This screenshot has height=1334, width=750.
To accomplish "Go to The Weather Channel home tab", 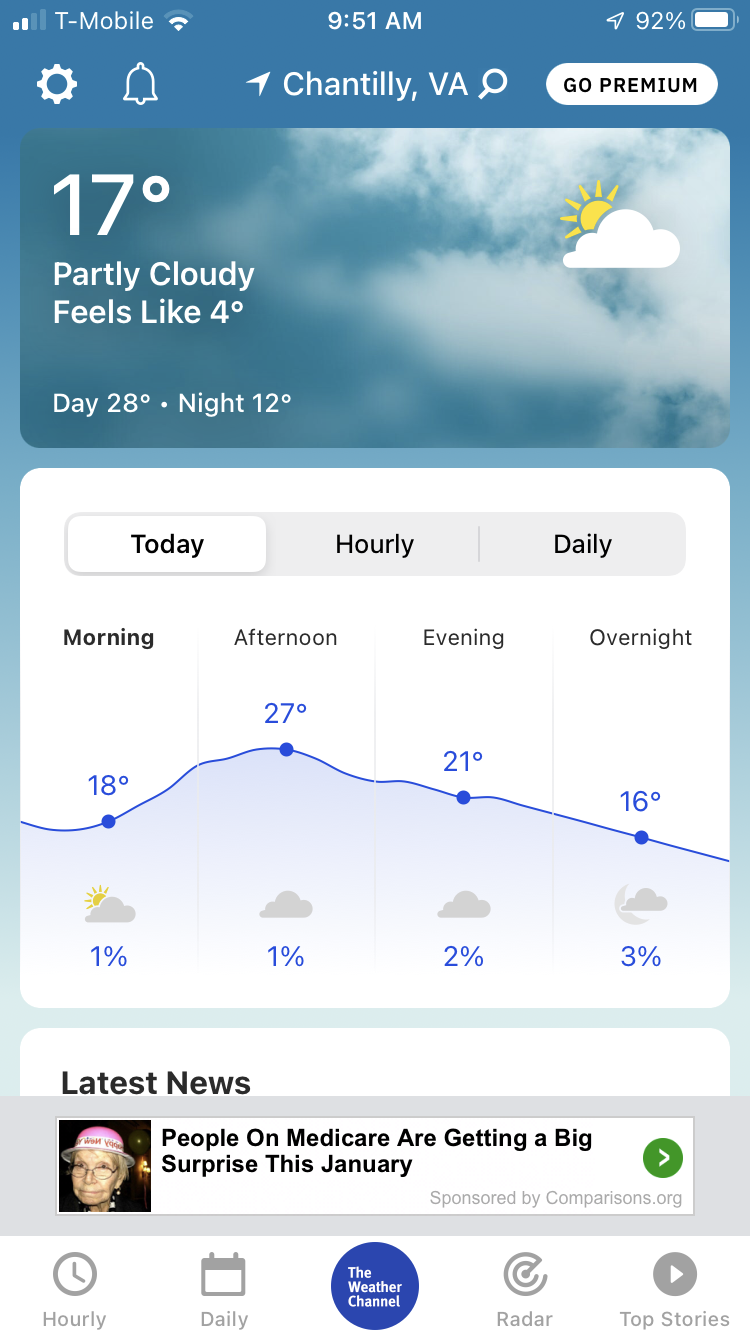I will (375, 1287).
